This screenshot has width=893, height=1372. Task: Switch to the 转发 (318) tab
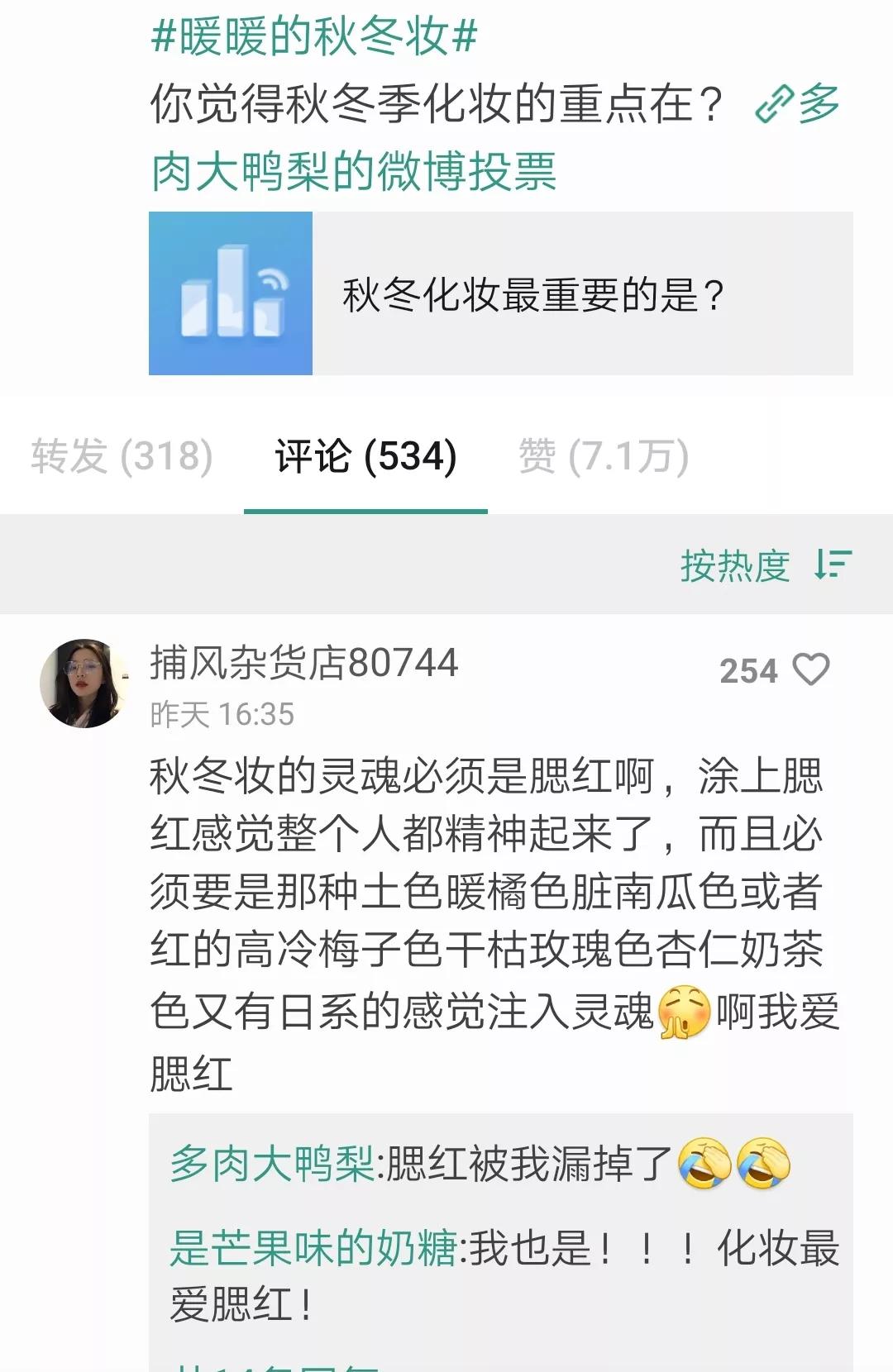click(x=122, y=456)
